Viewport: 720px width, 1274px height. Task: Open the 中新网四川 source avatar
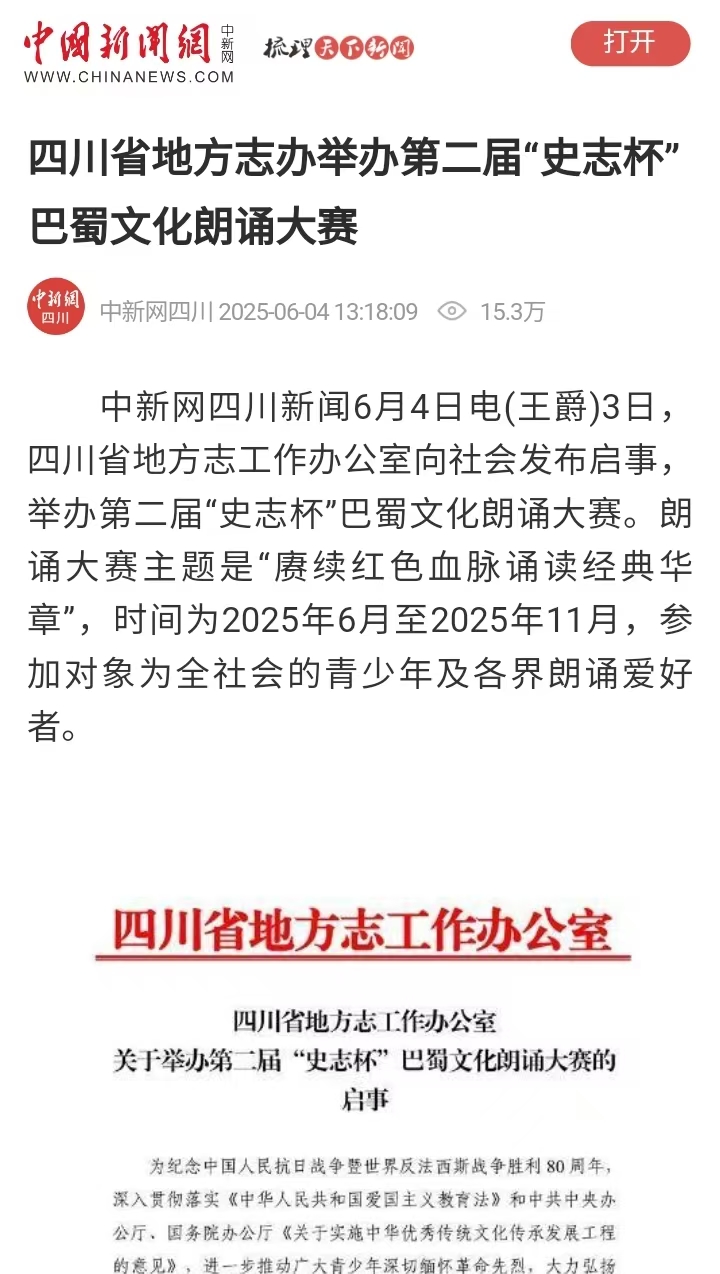click(56, 306)
